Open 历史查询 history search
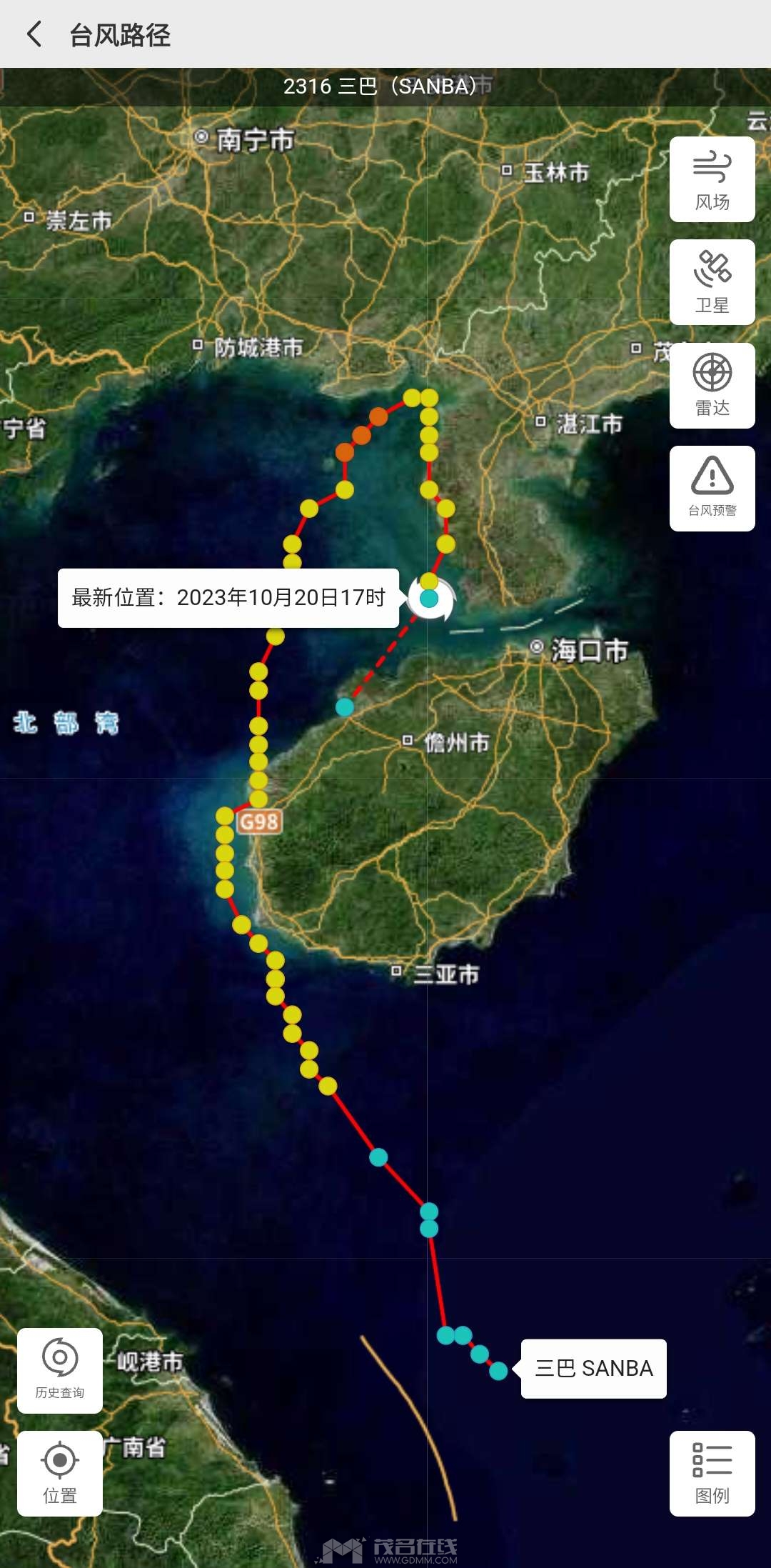The width and height of the screenshot is (771, 1568). tap(60, 1370)
